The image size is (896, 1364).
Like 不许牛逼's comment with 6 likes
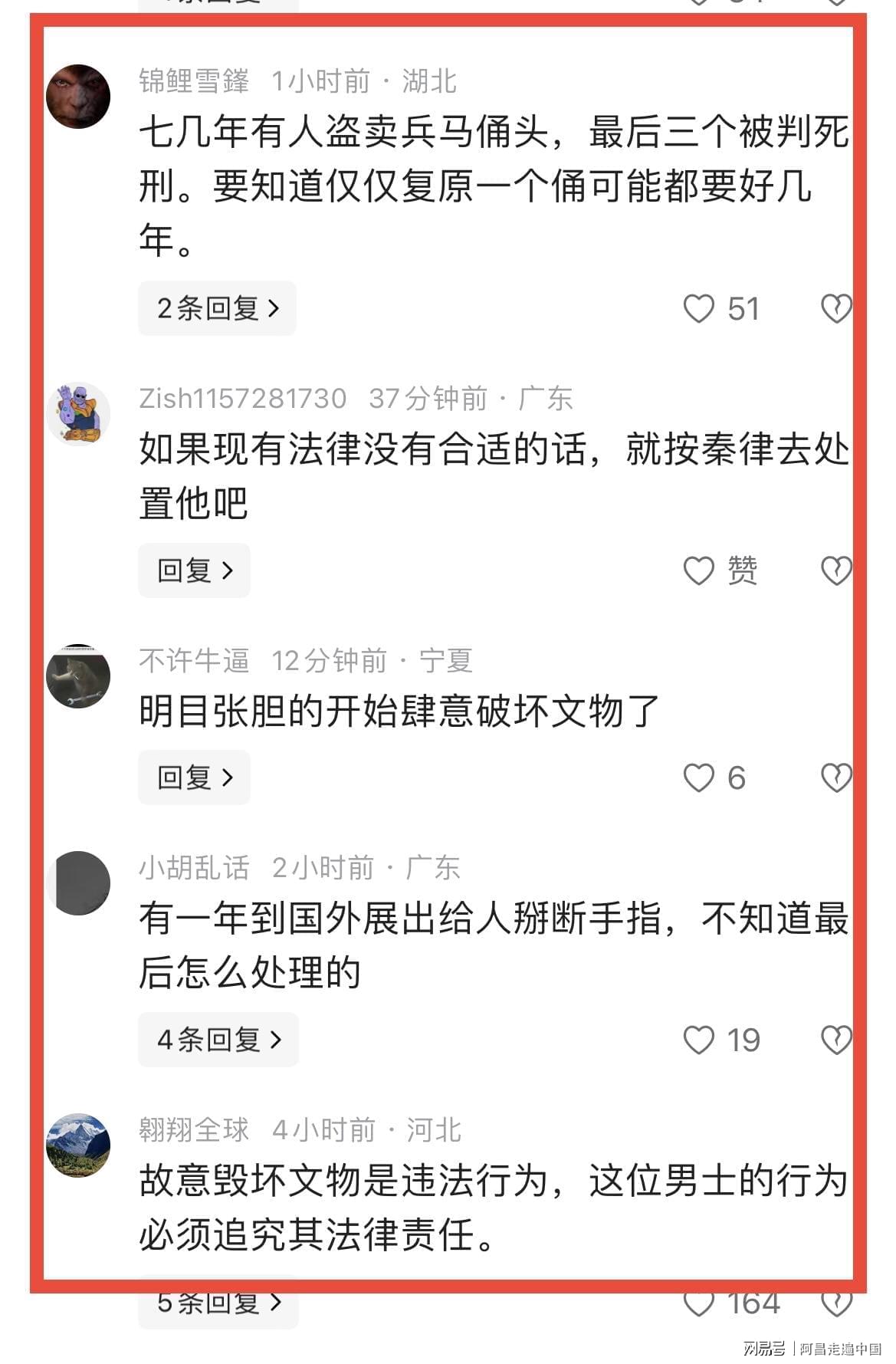coord(698,777)
